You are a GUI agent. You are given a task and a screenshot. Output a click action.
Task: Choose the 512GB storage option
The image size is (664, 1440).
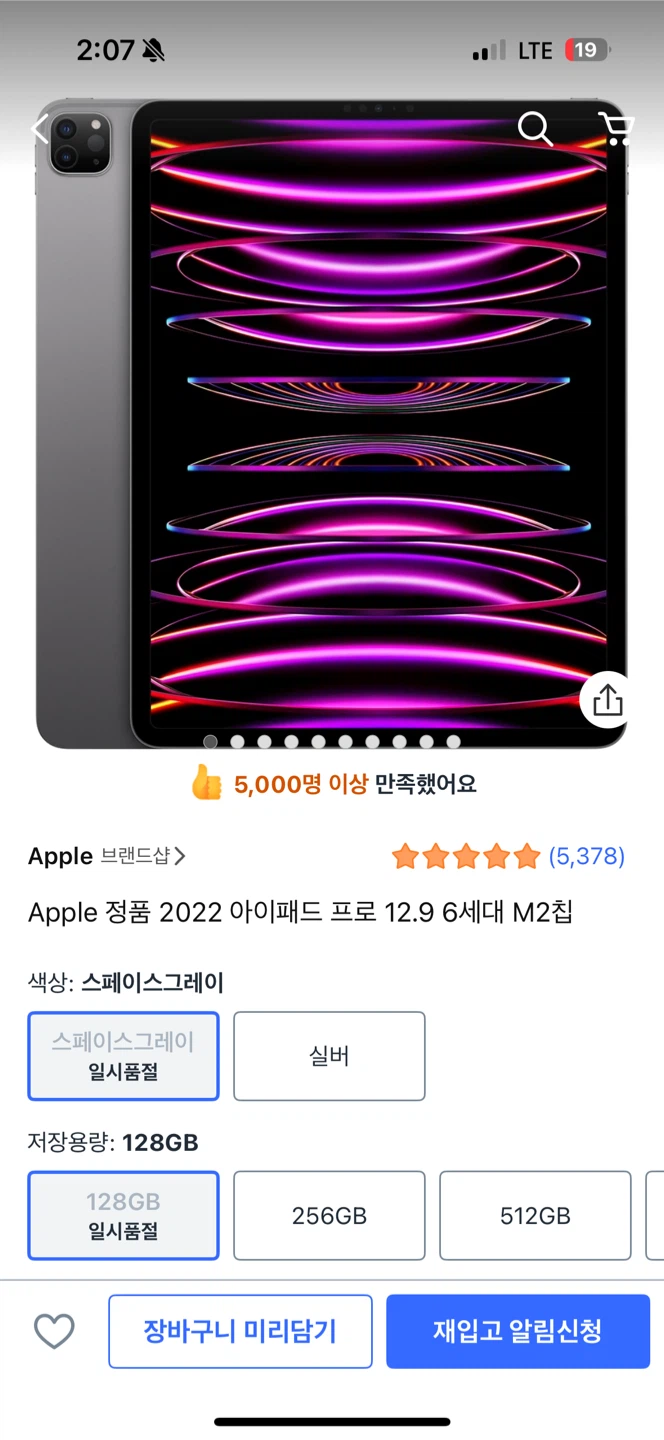point(535,1216)
